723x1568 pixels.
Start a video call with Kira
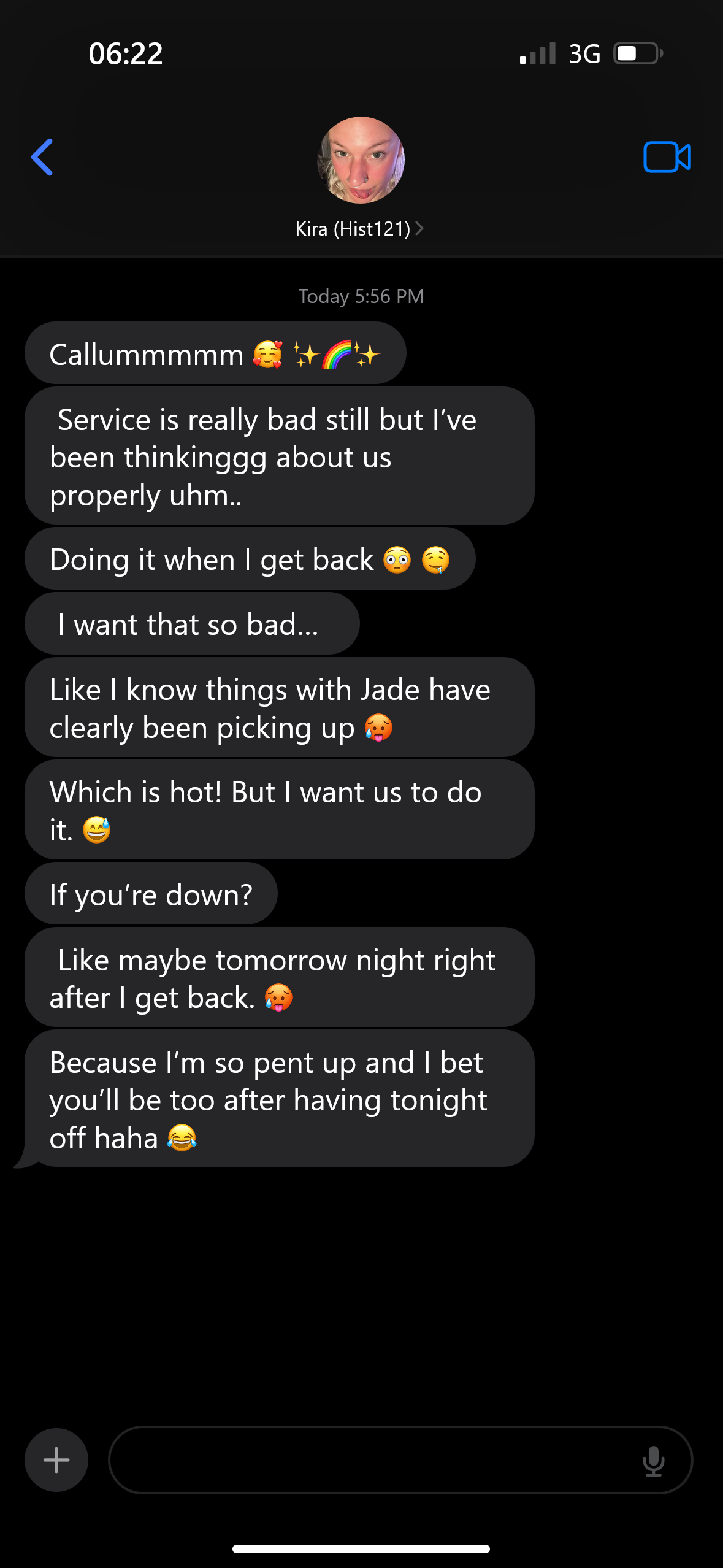click(667, 157)
